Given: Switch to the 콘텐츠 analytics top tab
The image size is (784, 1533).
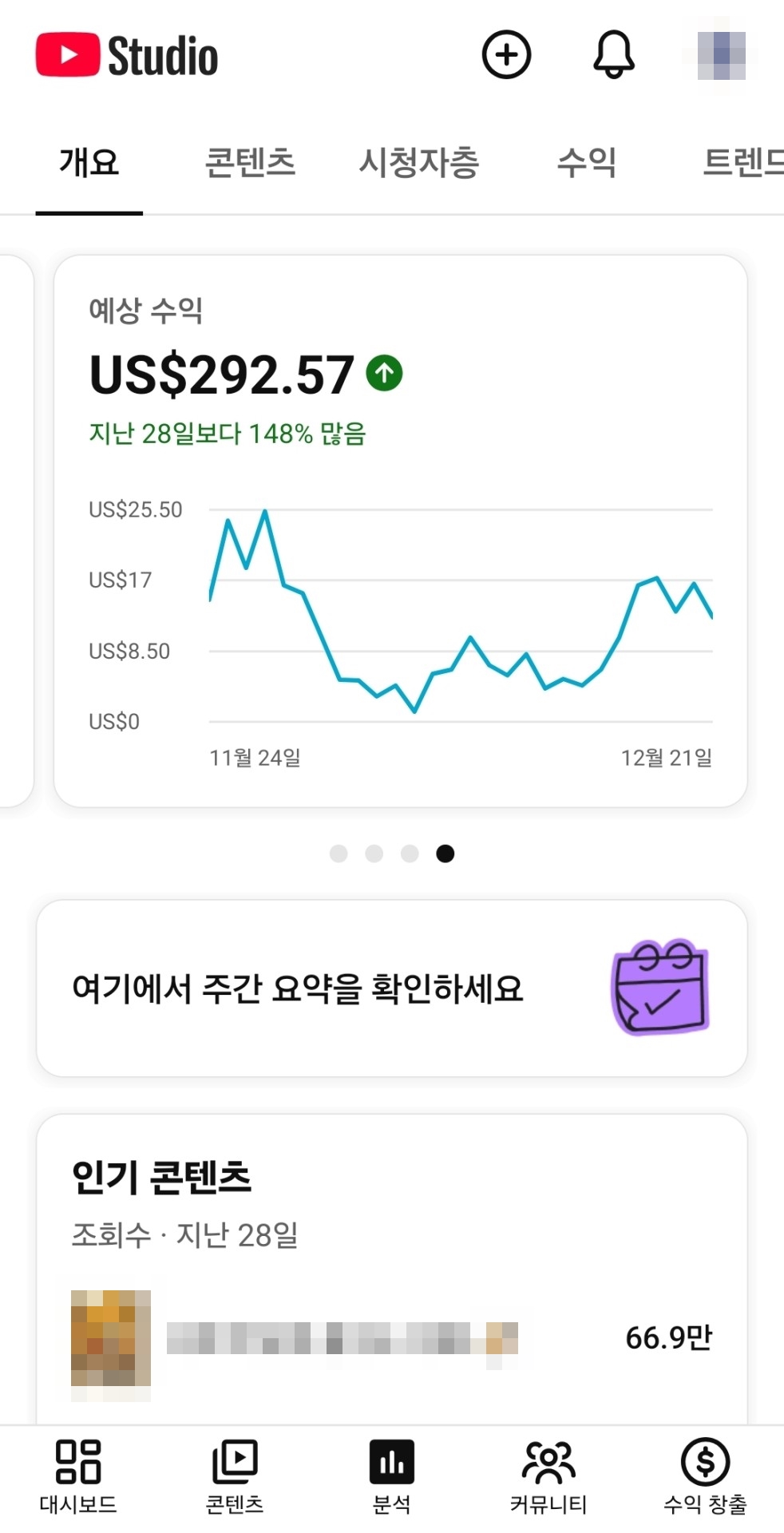Looking at the screenshot, I should (250, 163).
